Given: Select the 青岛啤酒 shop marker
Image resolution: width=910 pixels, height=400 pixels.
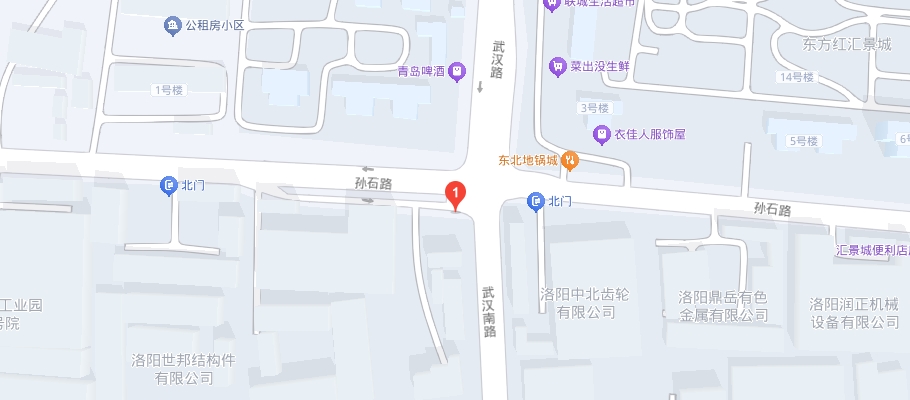Looking at the screenshot, I should pos(457,71).
